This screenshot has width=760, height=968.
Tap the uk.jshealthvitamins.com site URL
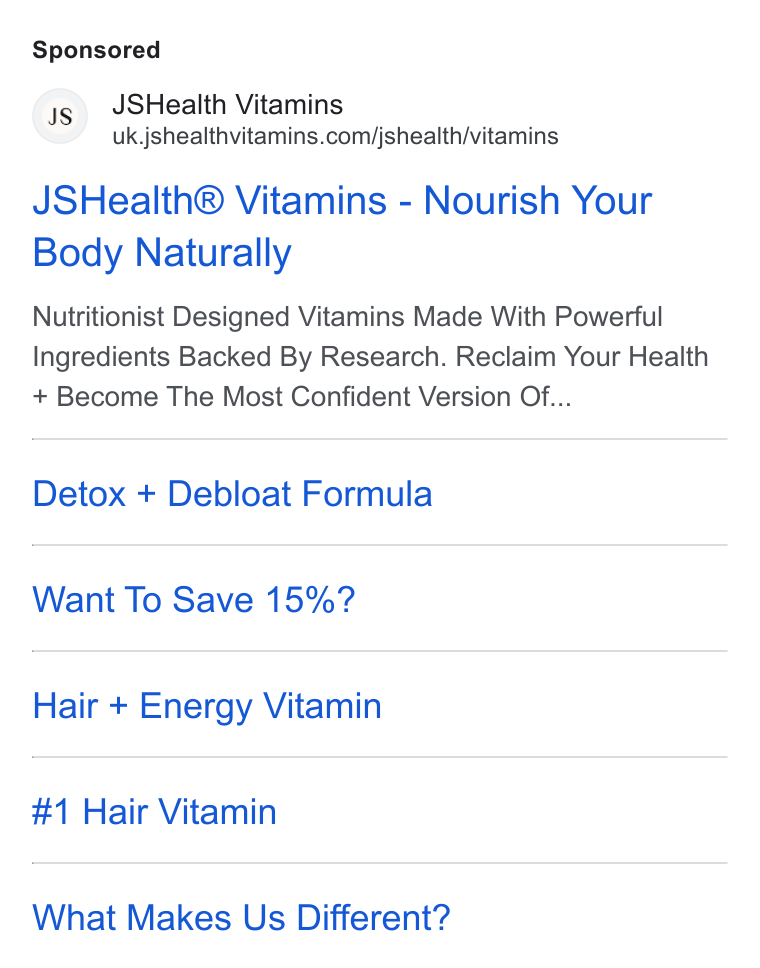pyautogui.click(x=335, y=136)
